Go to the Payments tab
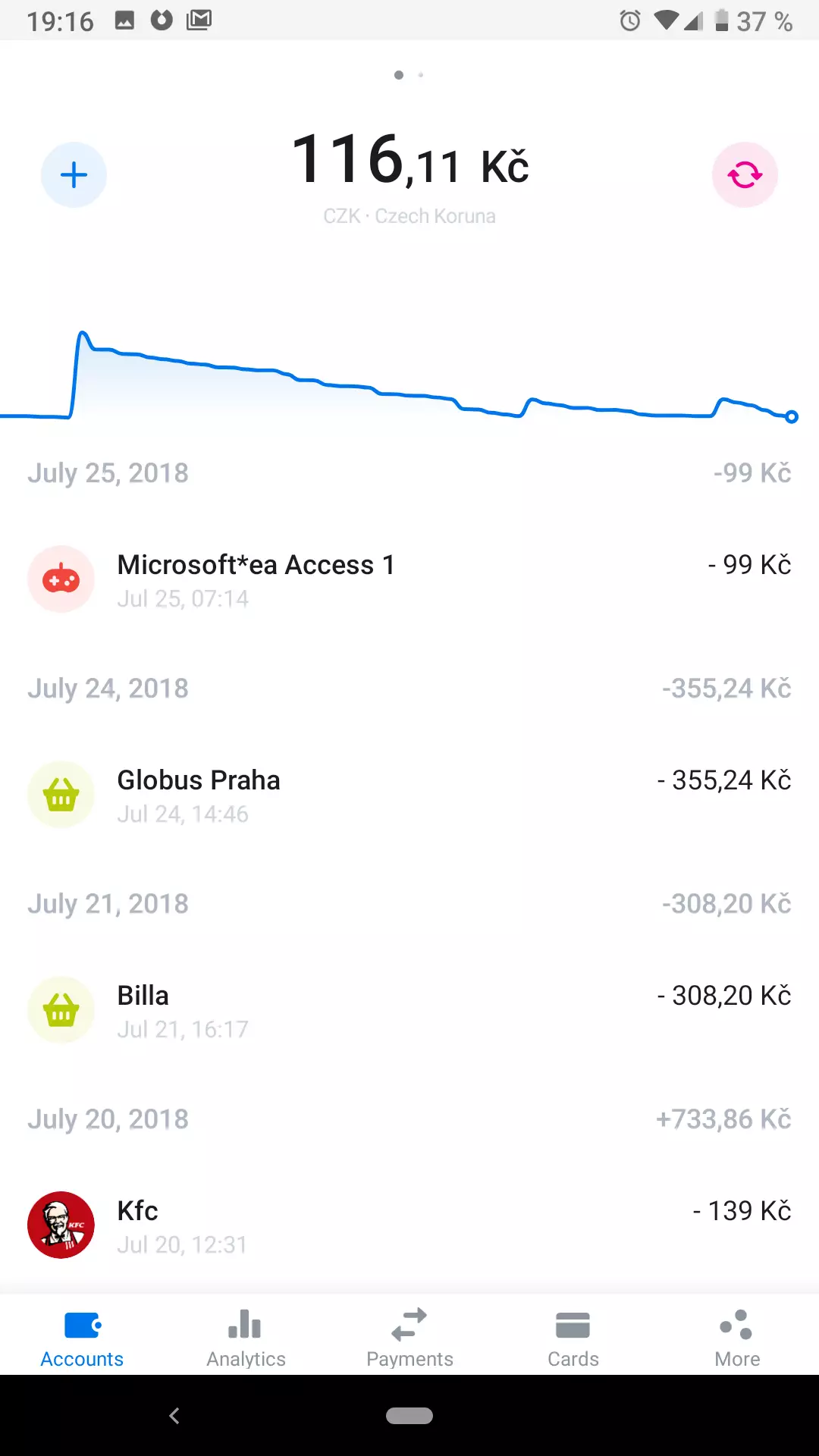This screenshot has width=819, height=1456. [x=409, y=1337]
